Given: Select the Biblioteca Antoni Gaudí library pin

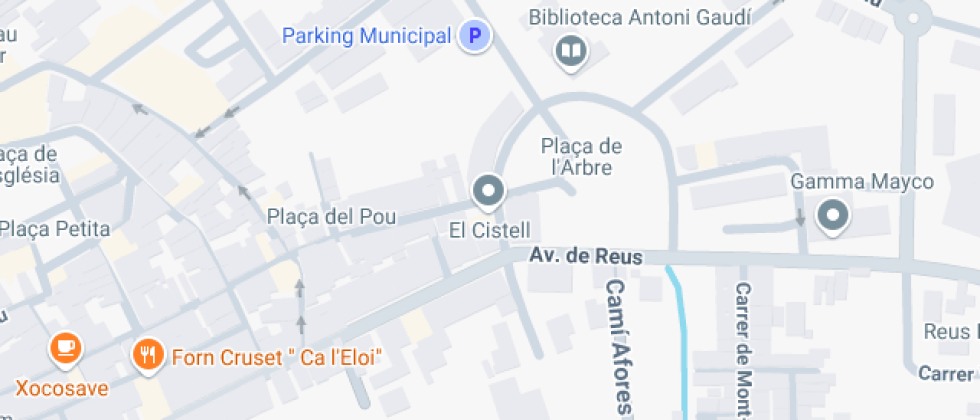Looking at the screenshot, I should pyautogui.click(x=571, y=50).
